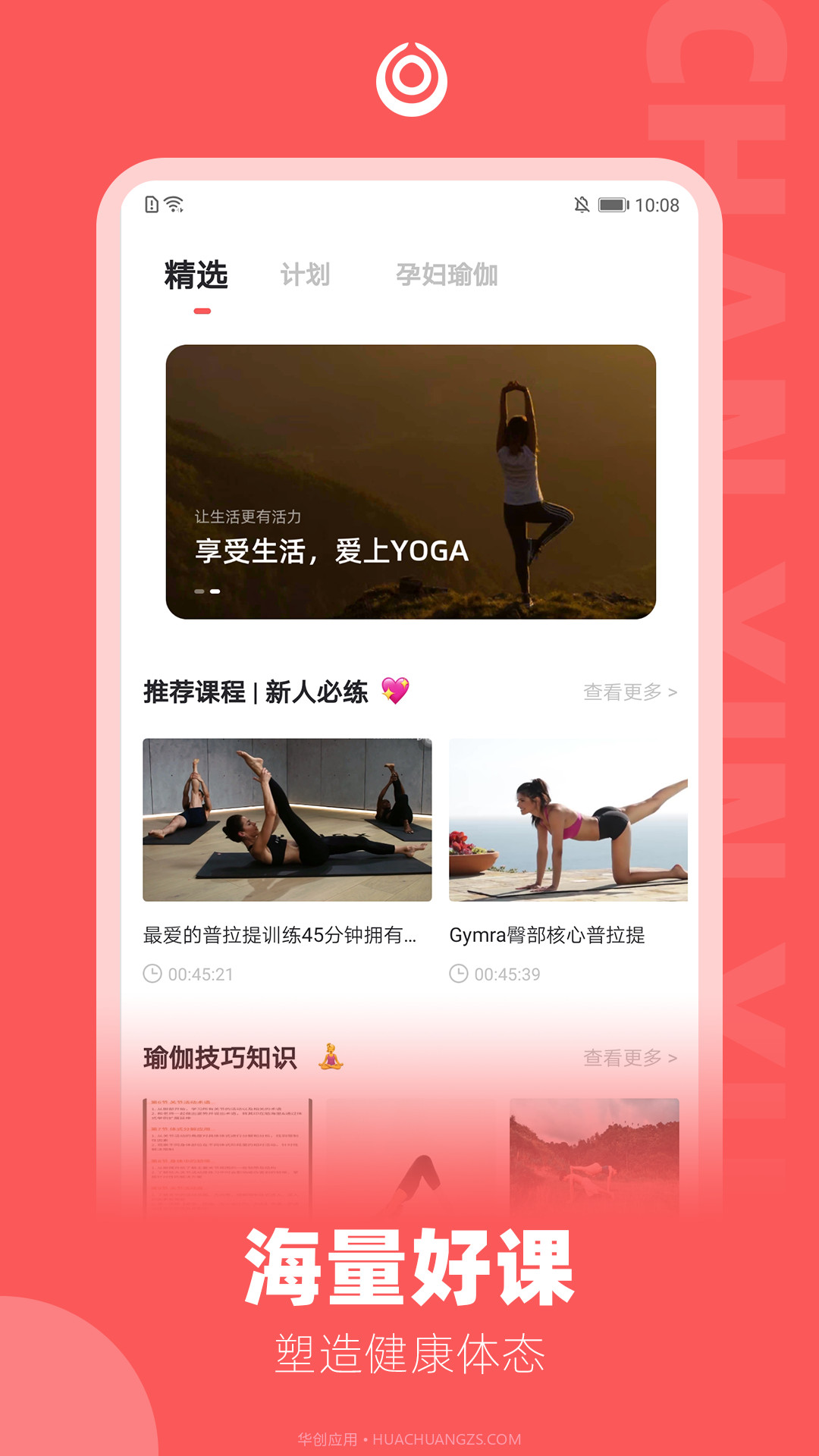Switch to the 计划 tab

306,277
